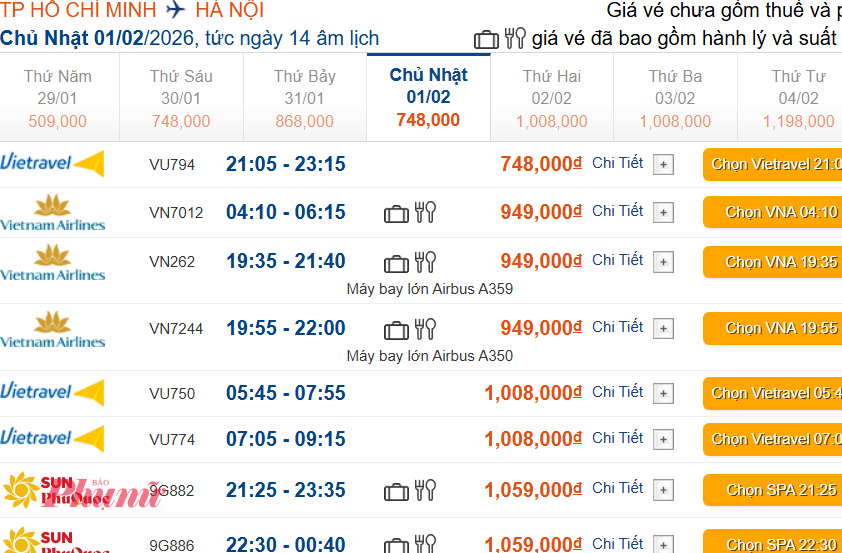Open the Thứ Tư 04/02 date tab
The height and width of the screenshot is (553, 842).
(798, 98)
